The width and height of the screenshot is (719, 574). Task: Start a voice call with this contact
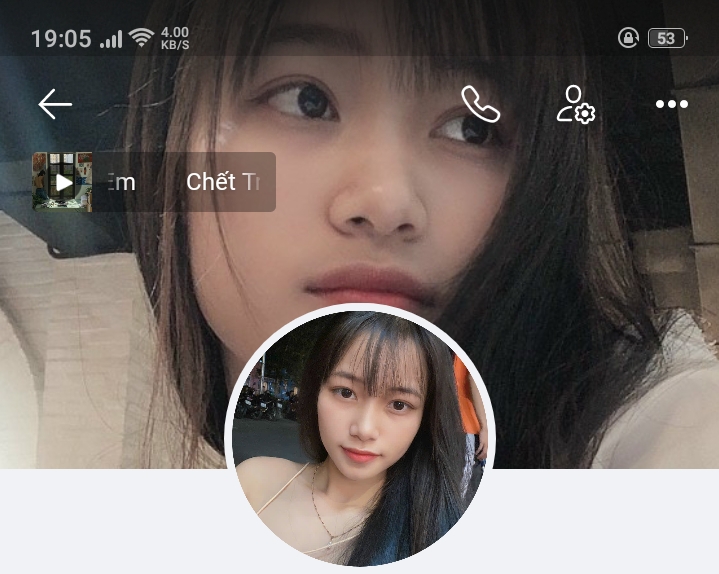pos(480,104)
